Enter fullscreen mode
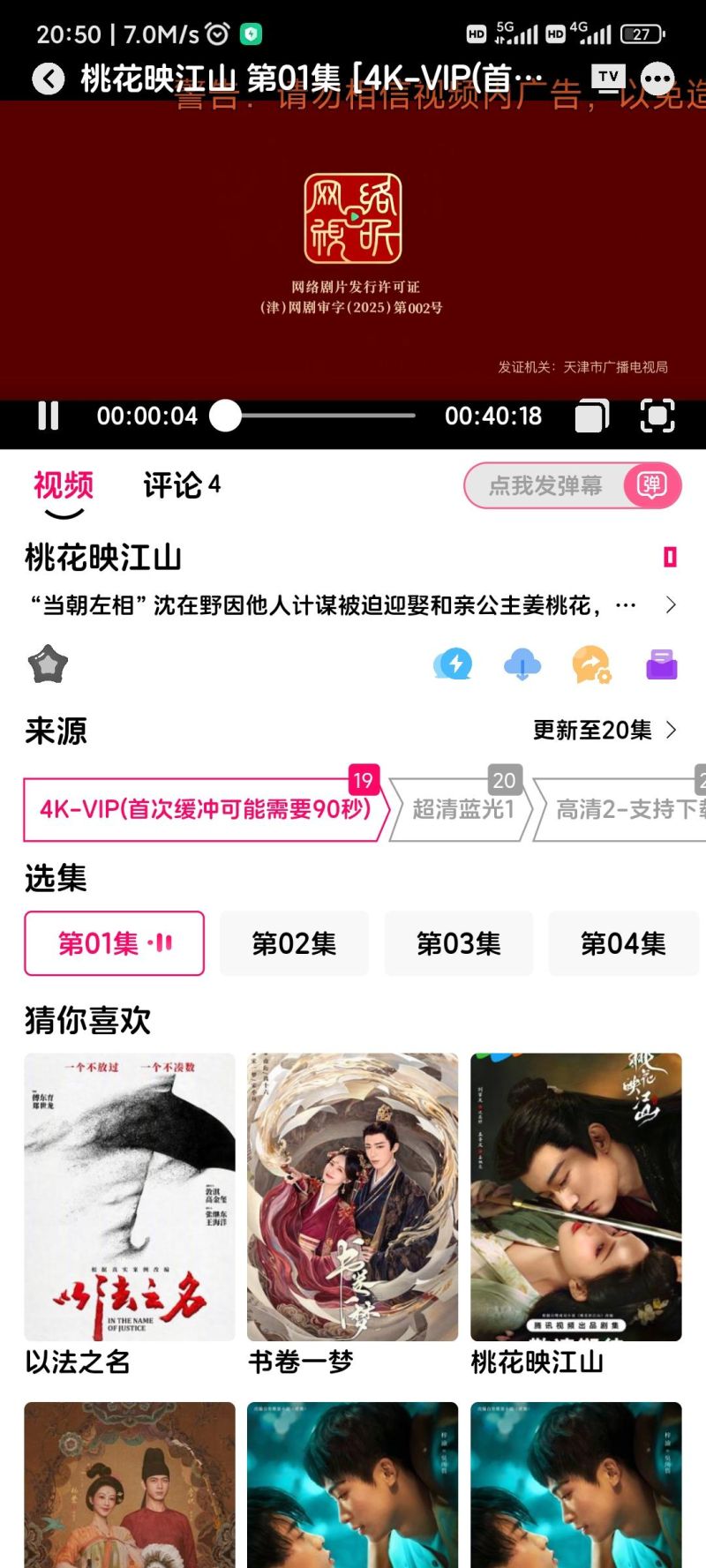The height and width of the screenshot is (1568, 706). tap(657, 416)
